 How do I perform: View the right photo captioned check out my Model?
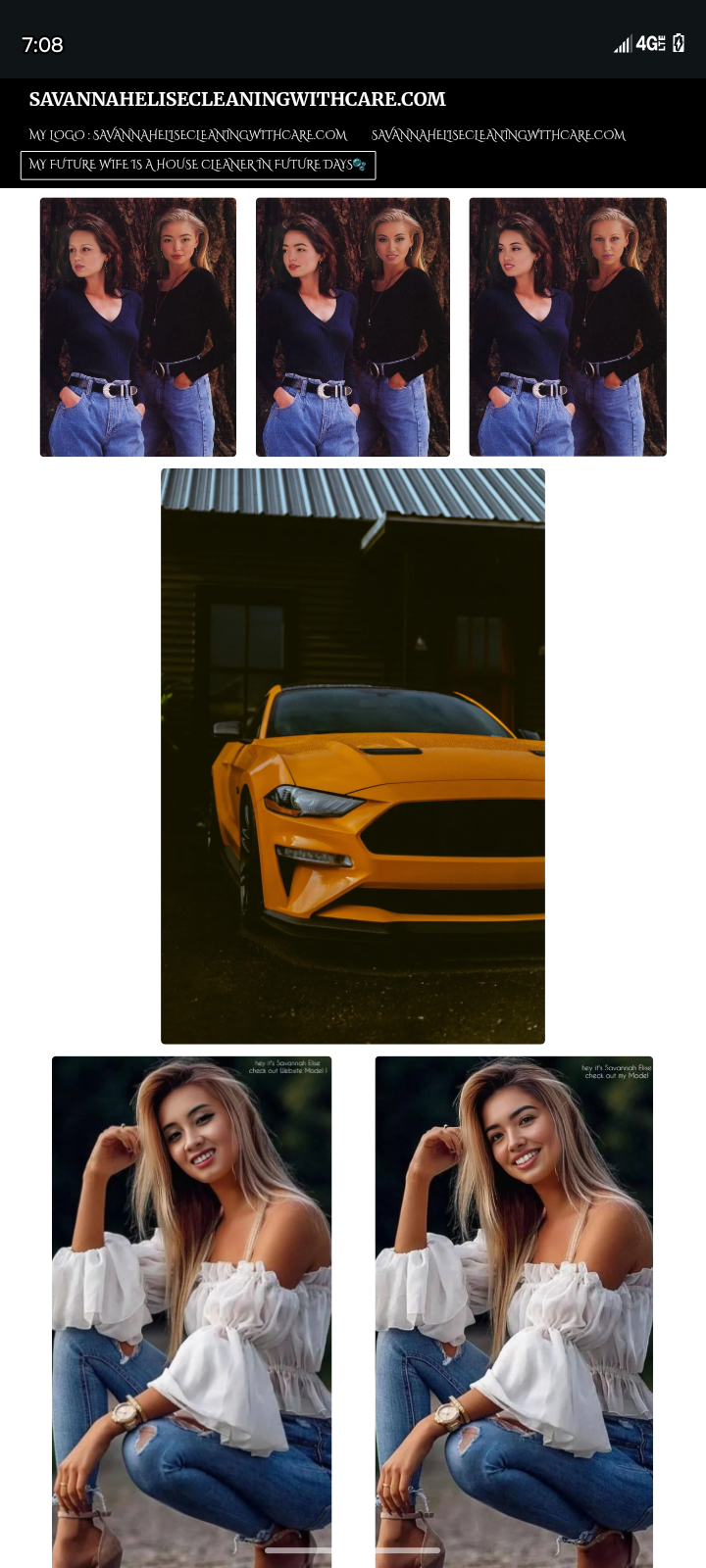click(x=514, y=1303)
